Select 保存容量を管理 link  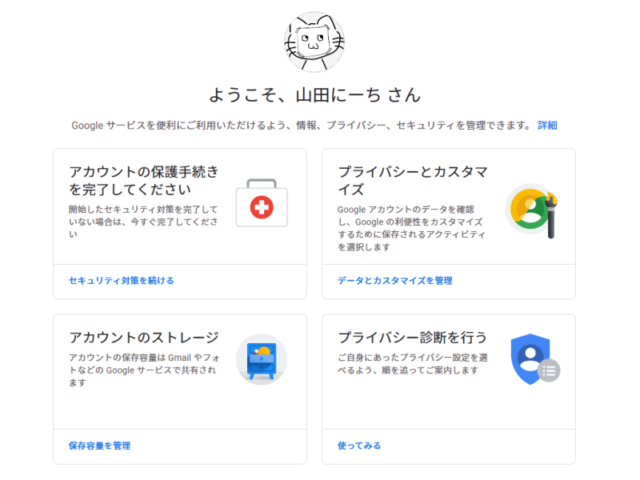click(x=99, y=445)
